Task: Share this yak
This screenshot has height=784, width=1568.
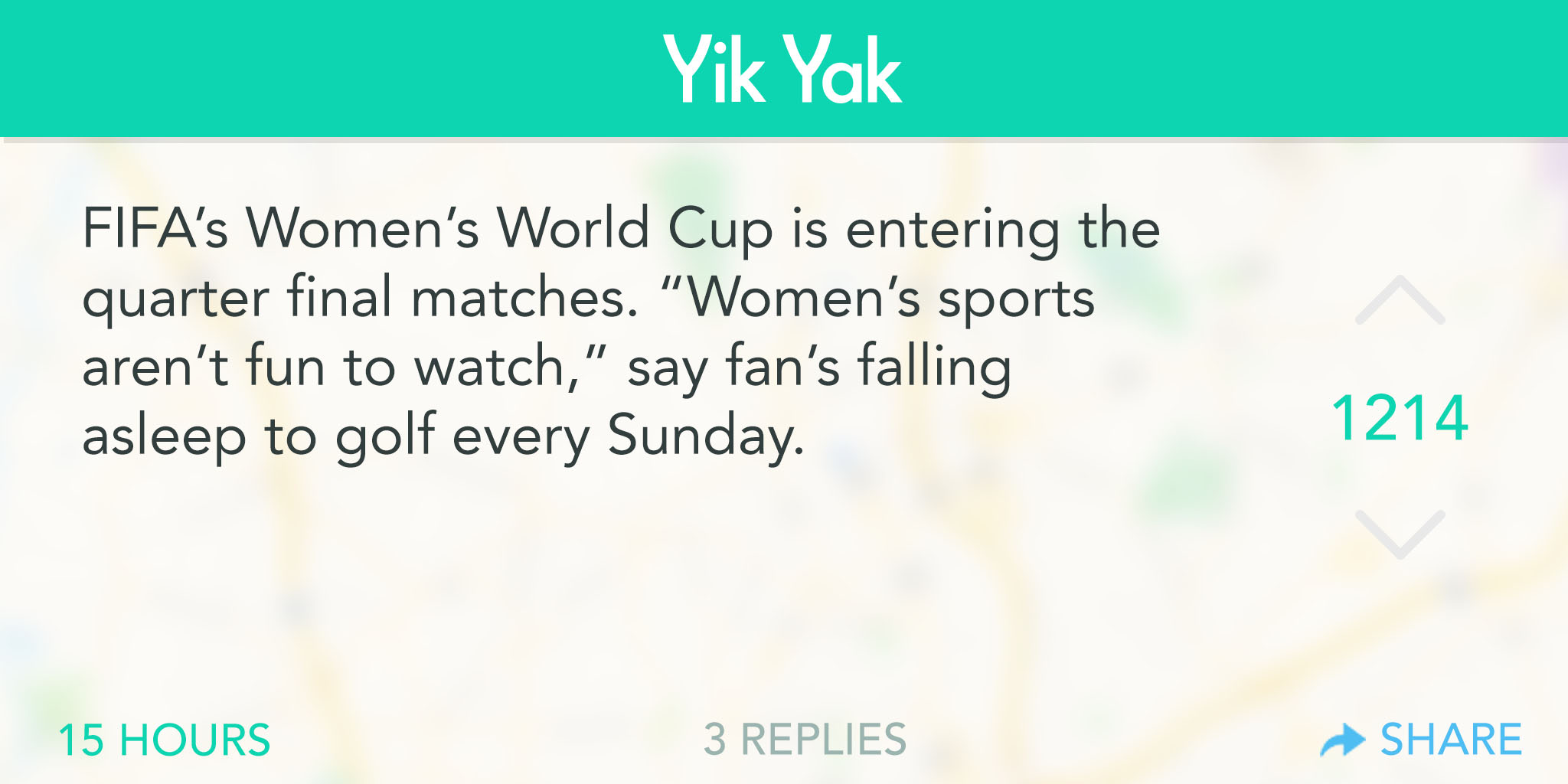Action: [x=1423, y=740]
